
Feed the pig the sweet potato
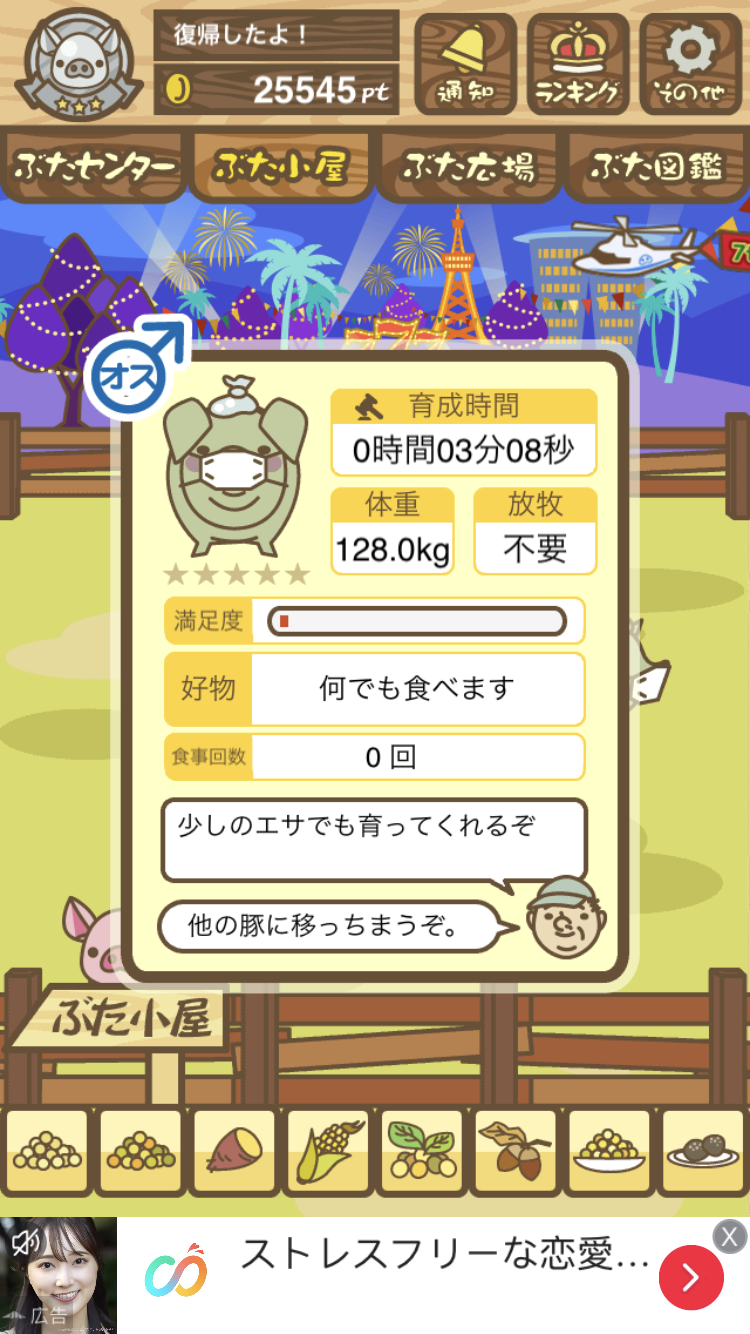(234, 1152)
